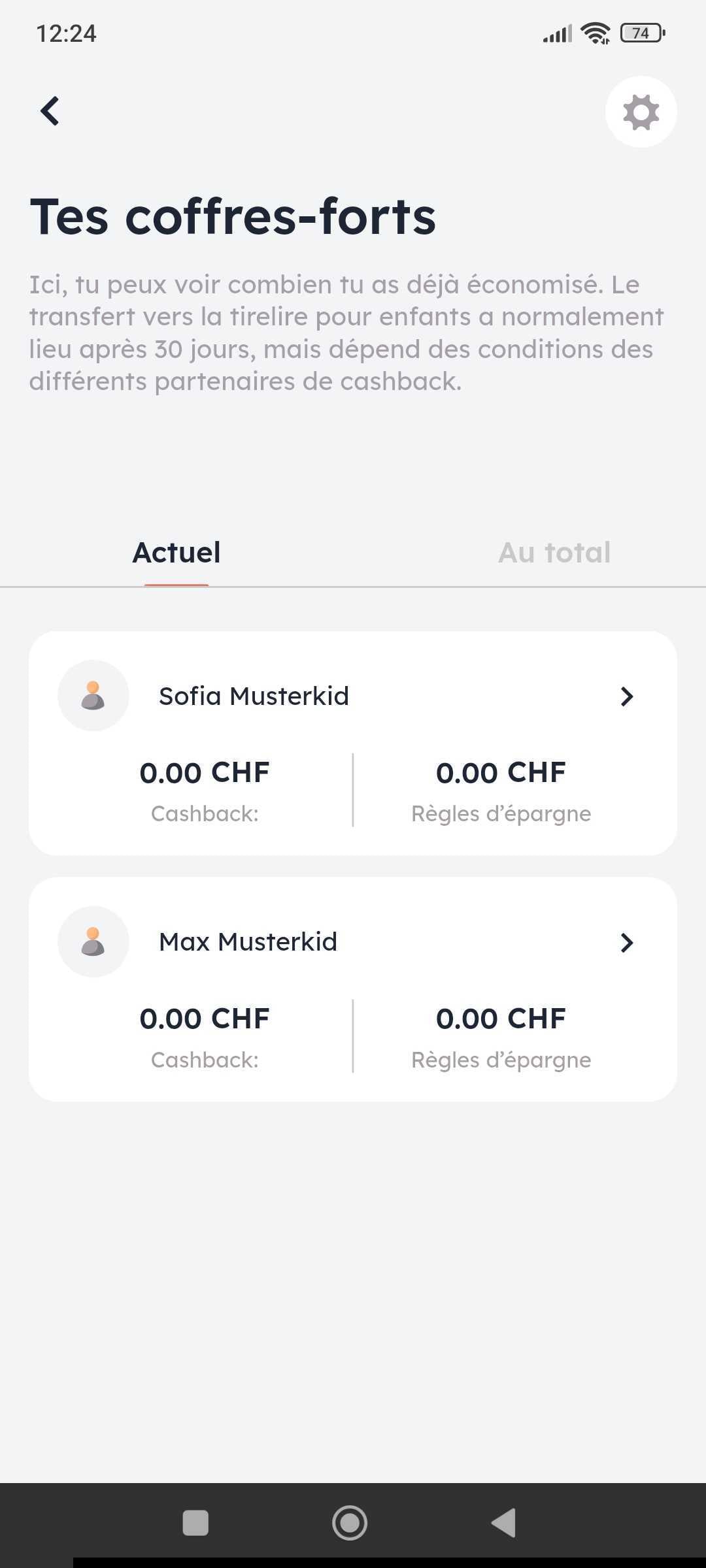Tap the system home button
The height and width of the screenshot is (1568, 706).
pyautogui.click(x=350, y=1522)
